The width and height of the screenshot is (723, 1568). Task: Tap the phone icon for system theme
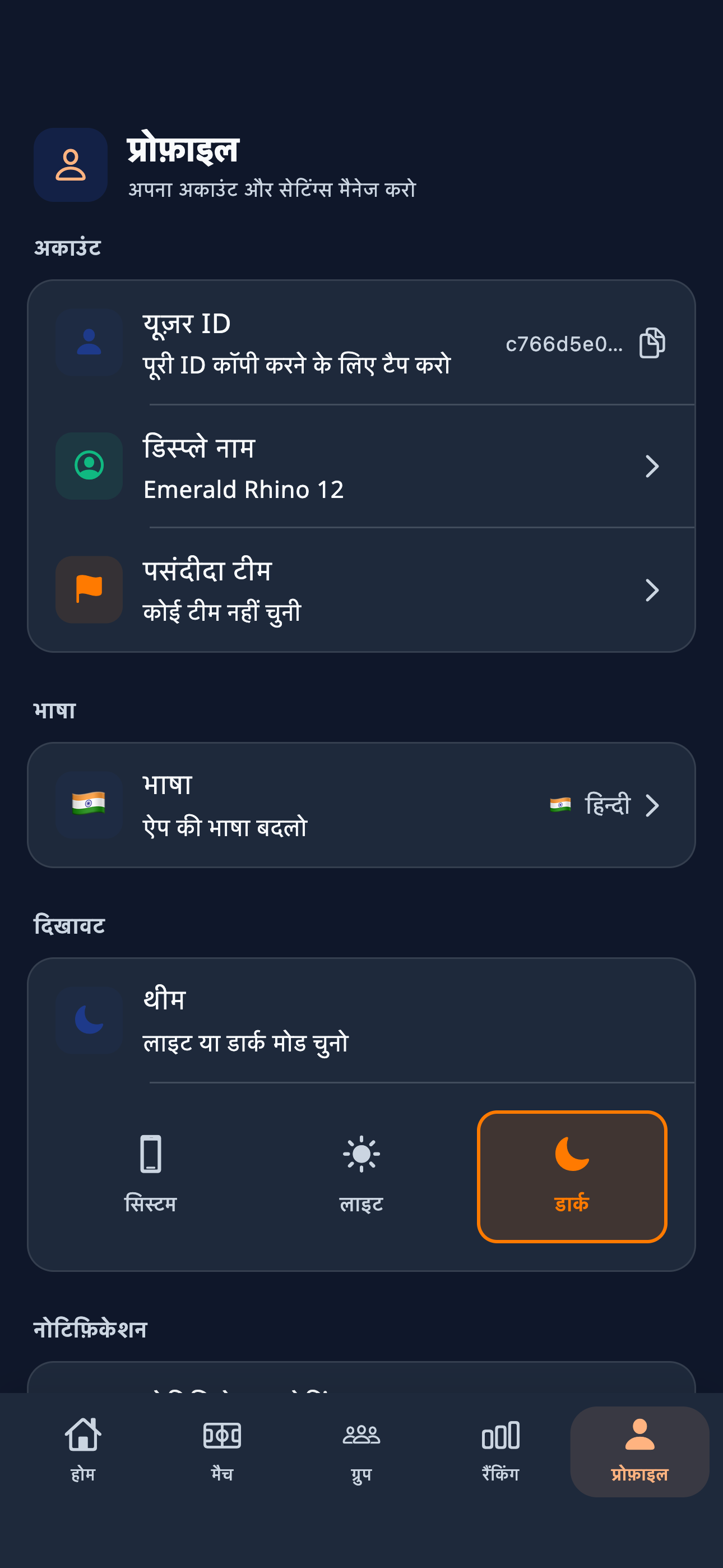tap(152, 1155)
